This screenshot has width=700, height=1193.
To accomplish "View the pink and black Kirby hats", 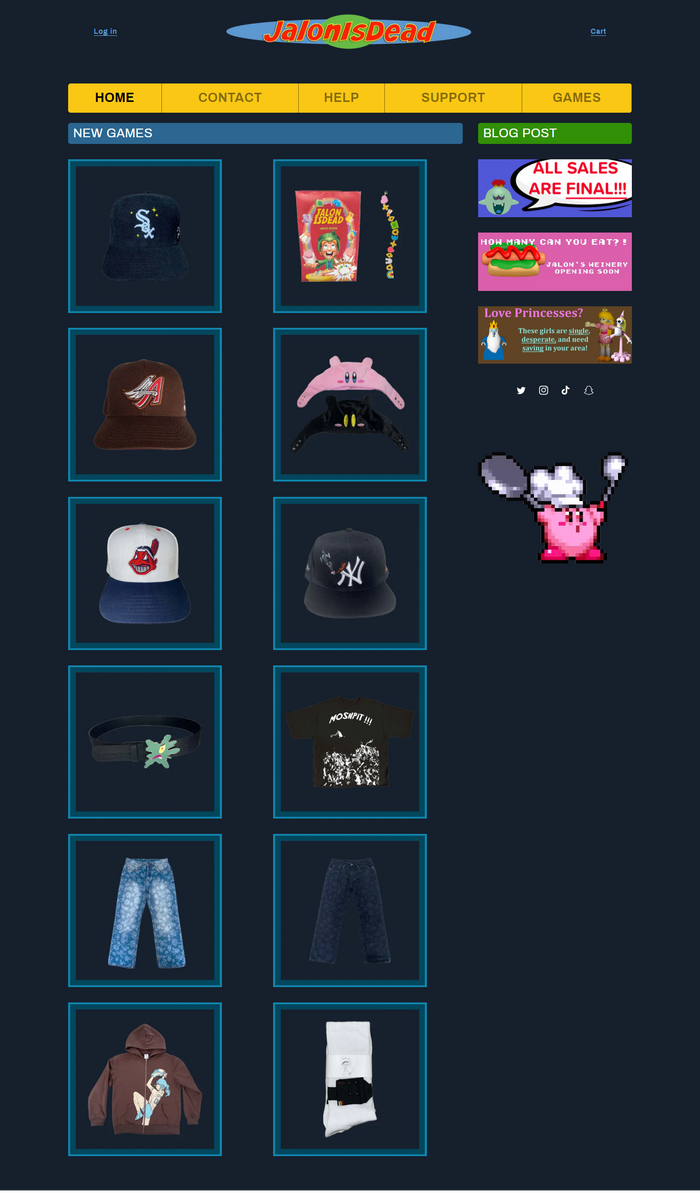I will (350, 404).
